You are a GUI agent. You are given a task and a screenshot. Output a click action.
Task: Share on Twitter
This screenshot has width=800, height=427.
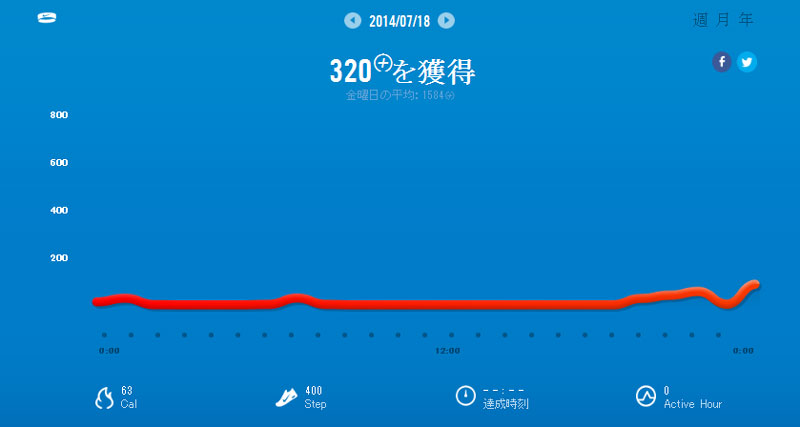747,62
